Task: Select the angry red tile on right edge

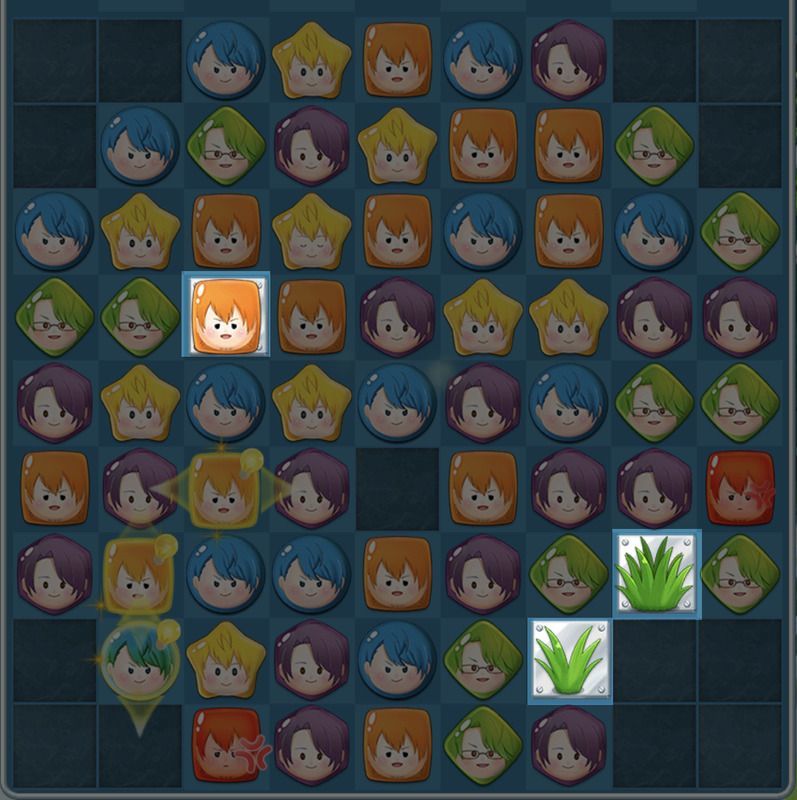Action: click(740, 488)
